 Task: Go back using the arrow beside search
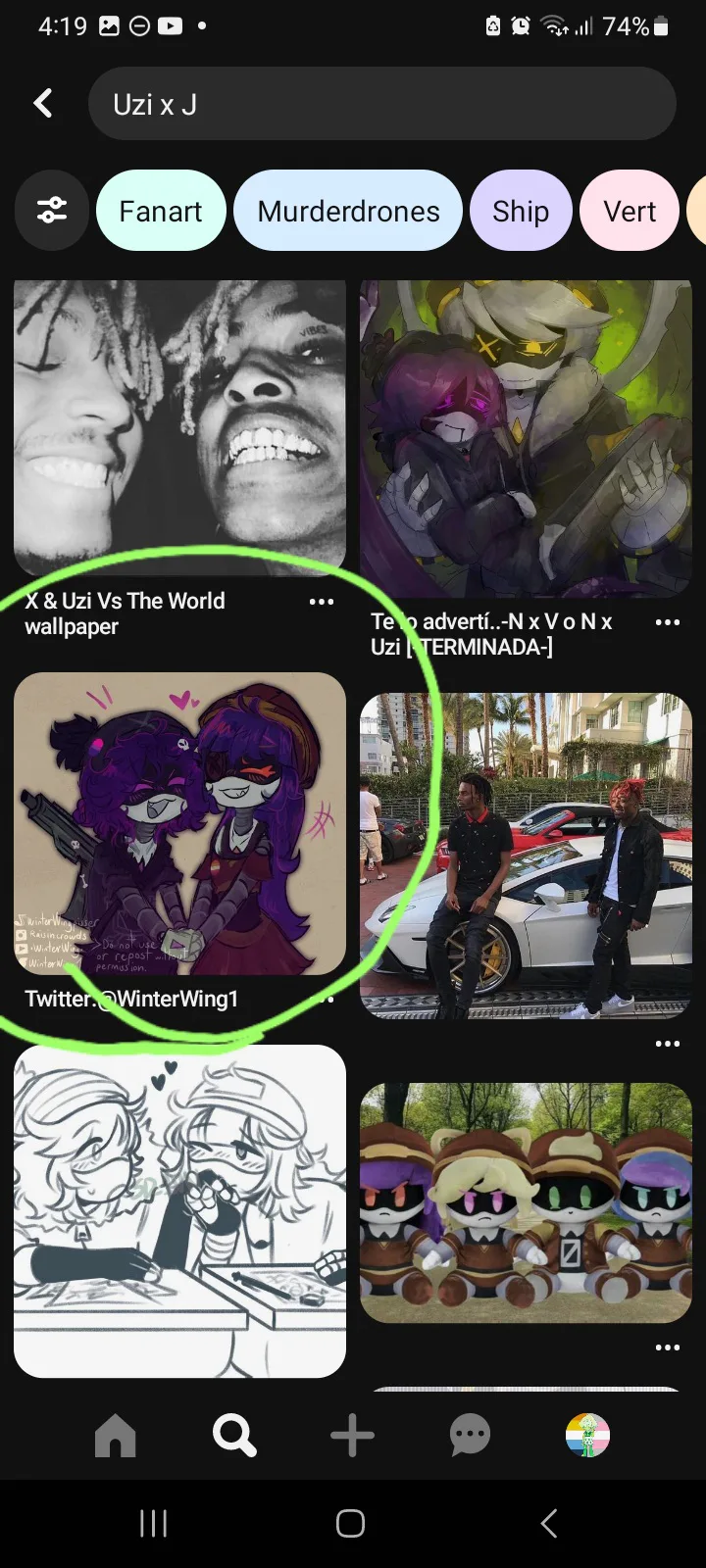tap(43, 103)
